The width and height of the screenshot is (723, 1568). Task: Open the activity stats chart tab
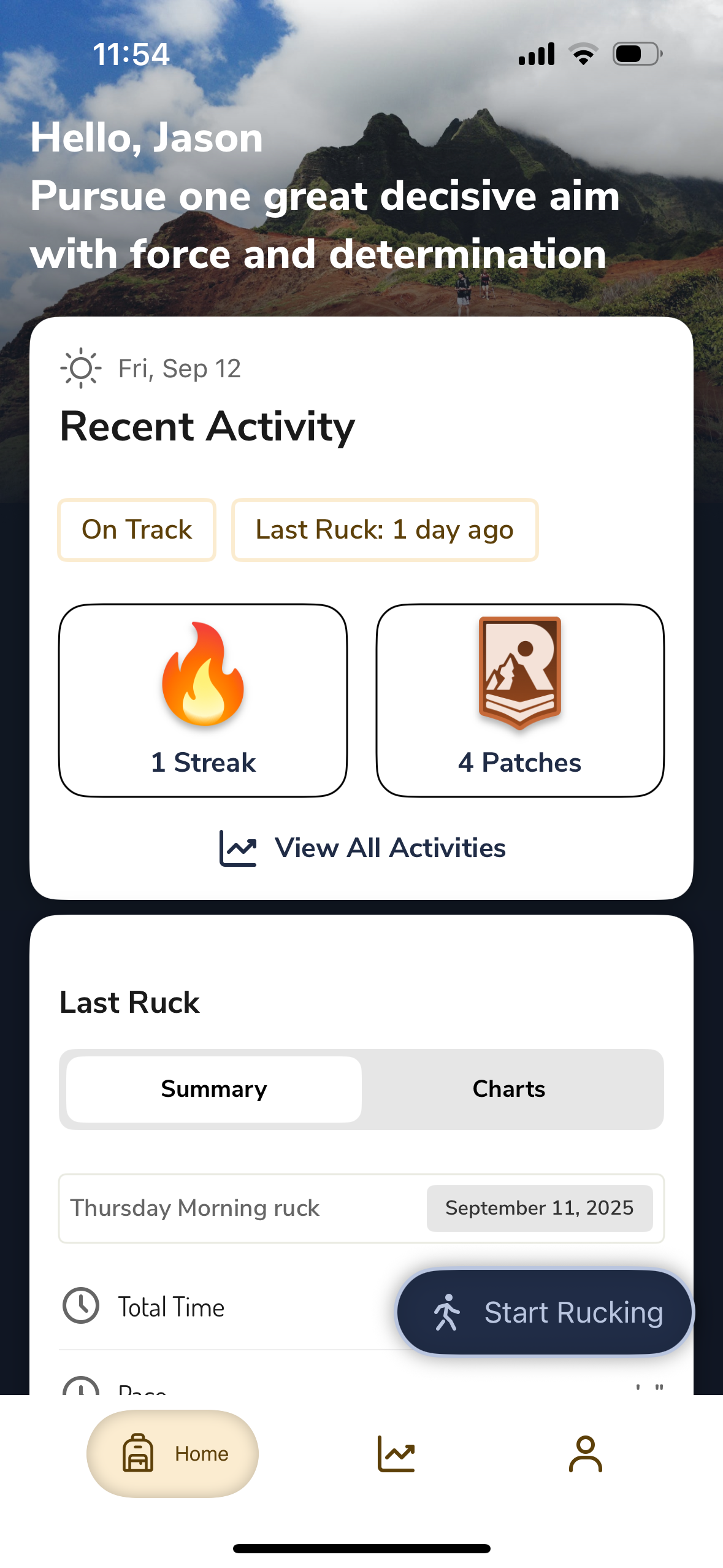pyautogui.click(x=396, y=1453)
